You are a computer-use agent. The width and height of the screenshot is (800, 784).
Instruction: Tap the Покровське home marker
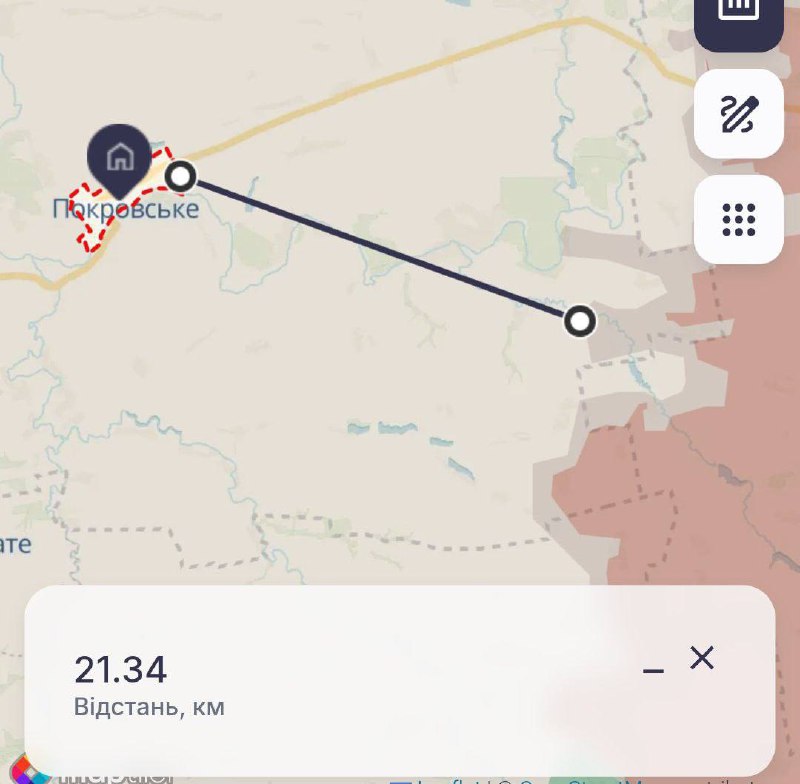pos(119,156)
